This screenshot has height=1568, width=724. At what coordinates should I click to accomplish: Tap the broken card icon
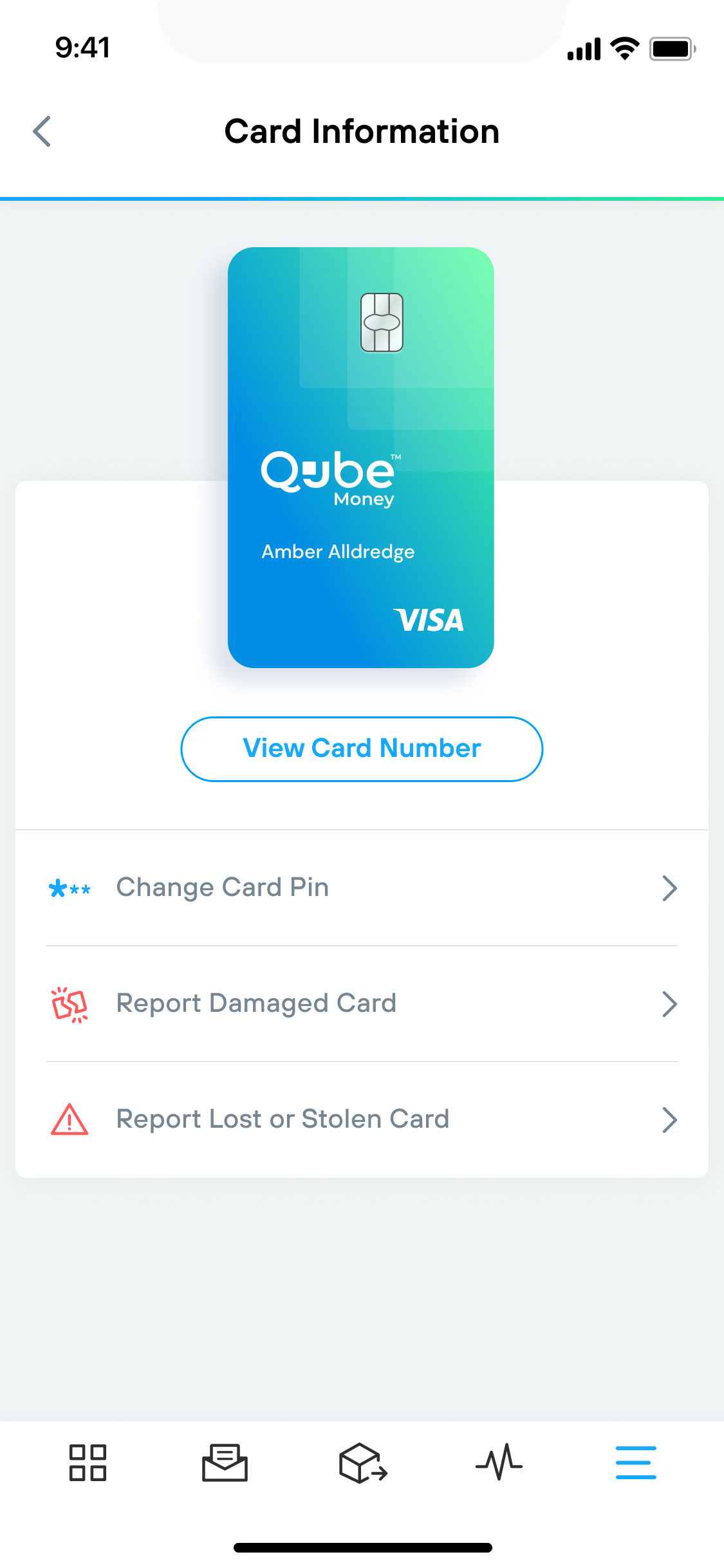(70, 1003)
